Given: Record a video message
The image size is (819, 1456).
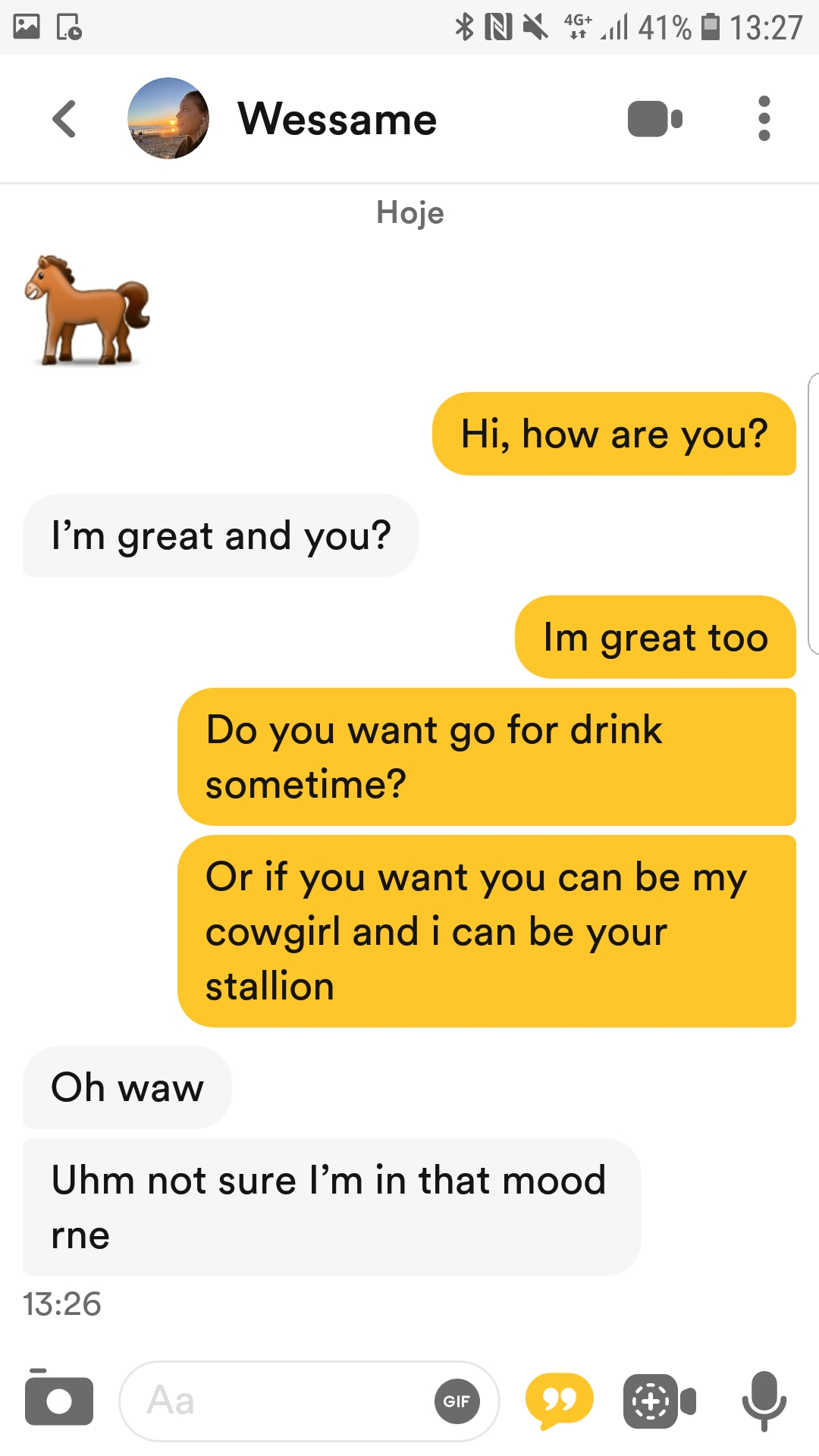Looking at the screenshot, I should [x=659, y=1401].
